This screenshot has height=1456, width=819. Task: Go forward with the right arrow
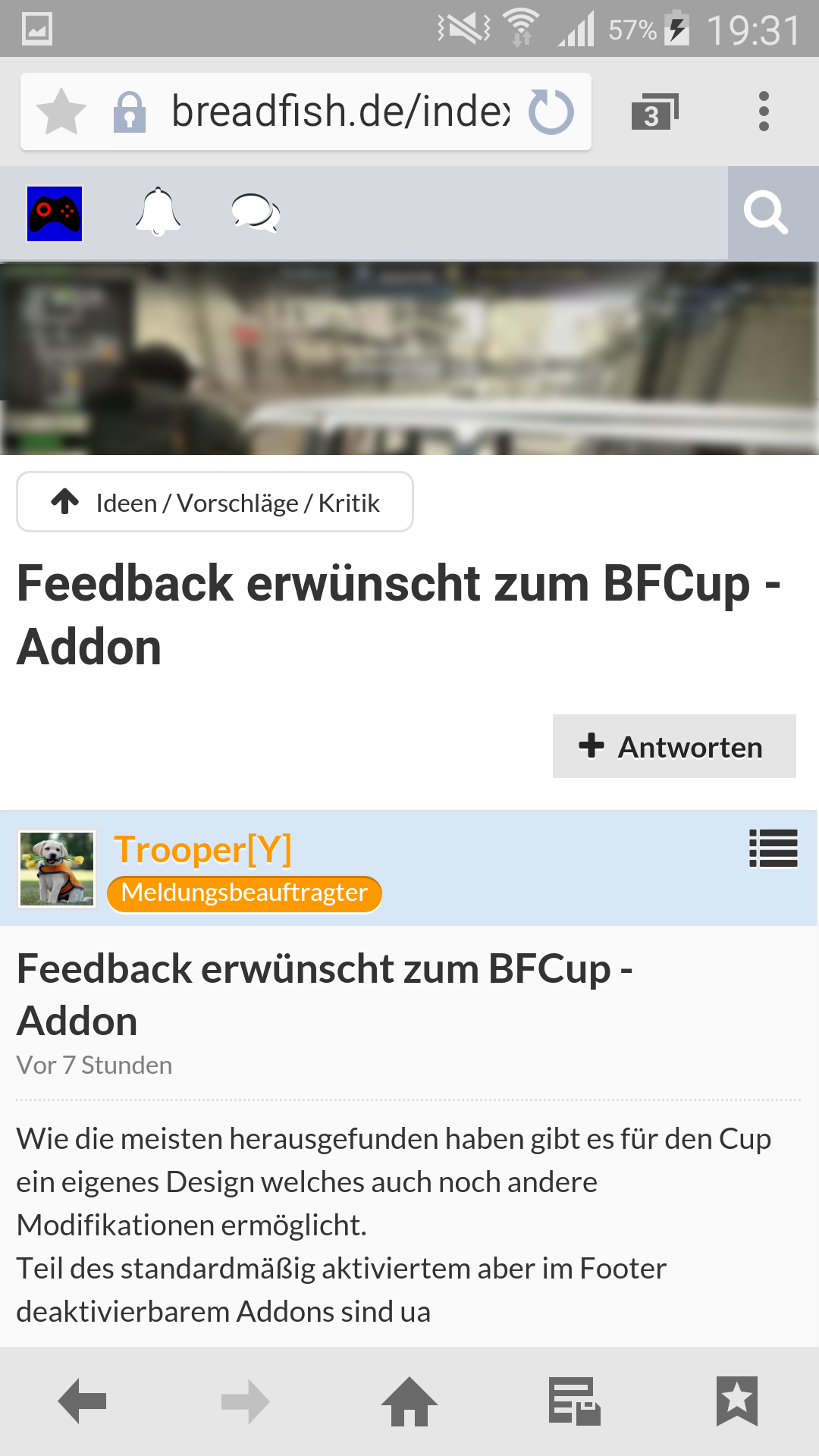click(x=246, y=1401)
